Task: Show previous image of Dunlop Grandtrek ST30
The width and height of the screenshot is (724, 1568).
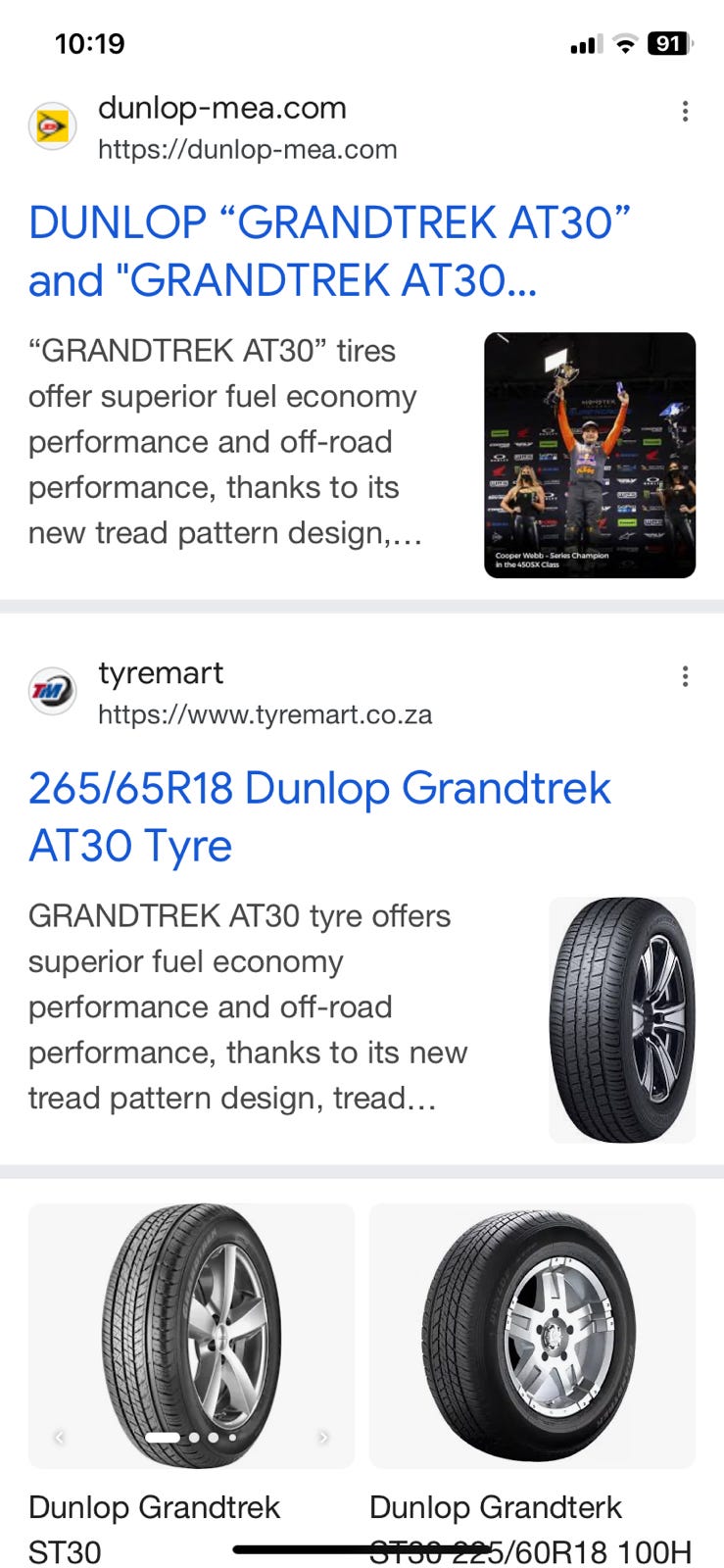Action: (x=59, y=1438)
